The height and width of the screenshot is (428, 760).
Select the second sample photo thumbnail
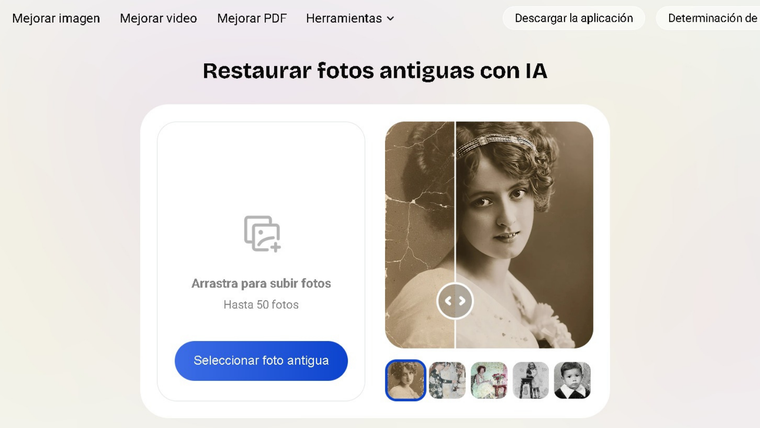pos(448,381)
